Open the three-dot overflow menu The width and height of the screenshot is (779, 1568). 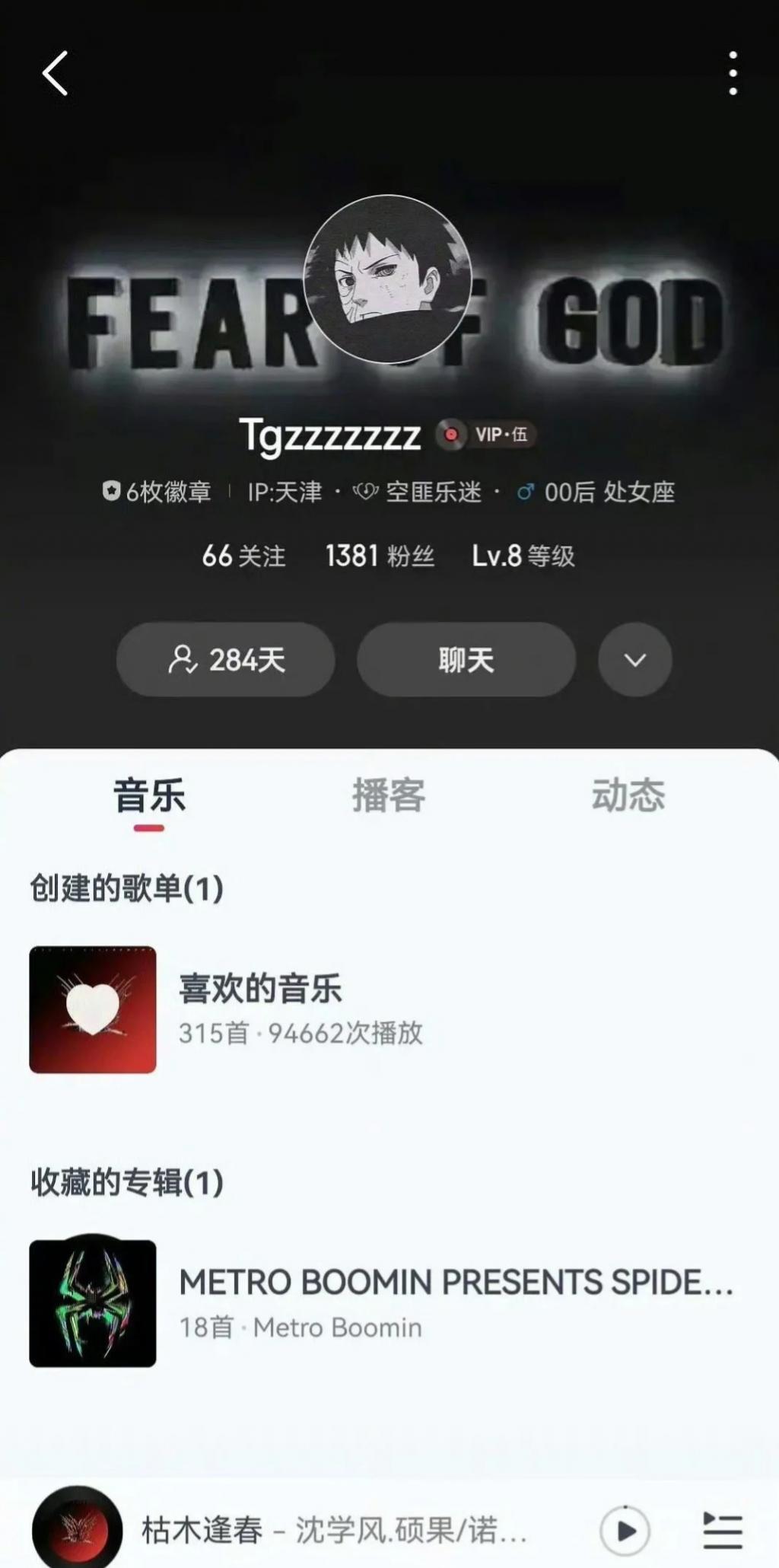[x=733, y=74]
